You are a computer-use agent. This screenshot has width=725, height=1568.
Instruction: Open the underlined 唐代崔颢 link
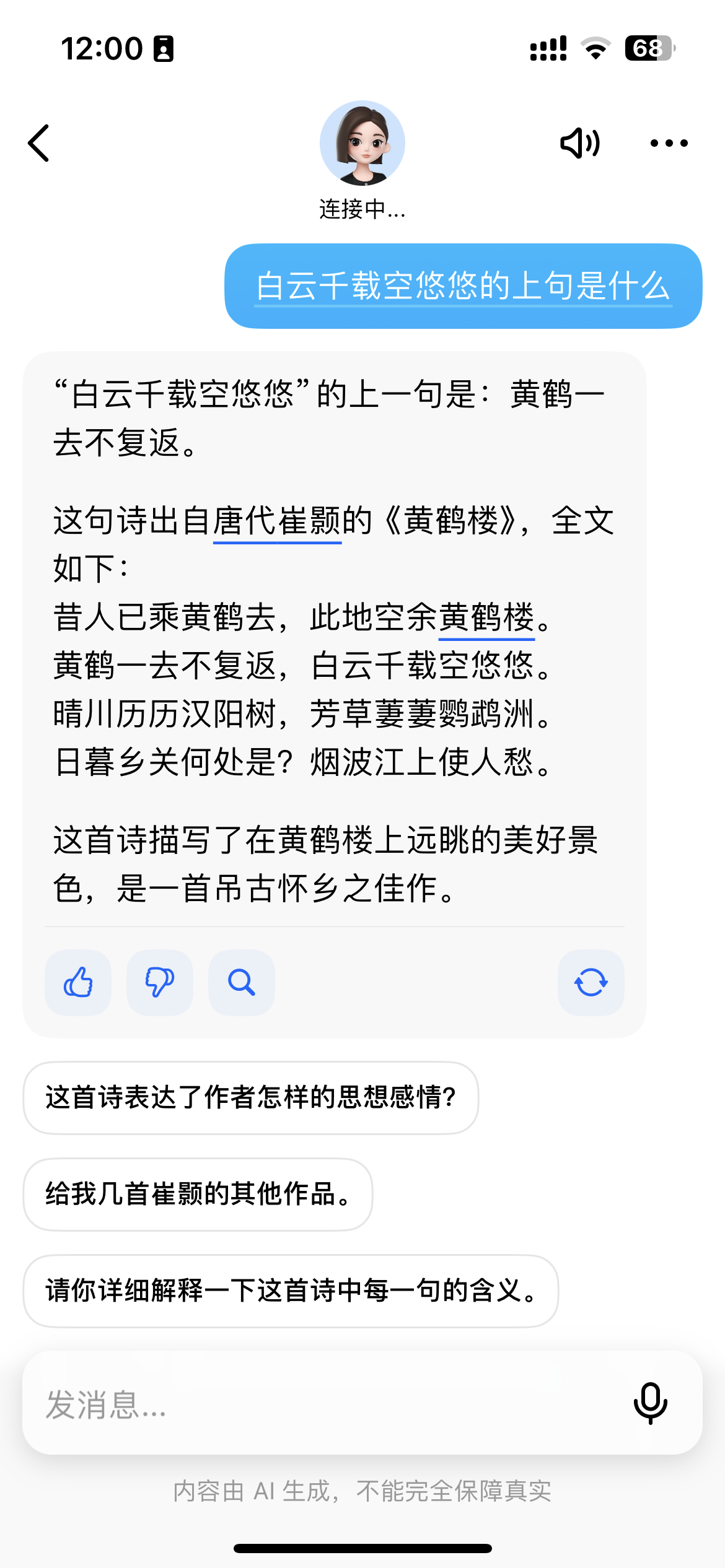[277, 521]
